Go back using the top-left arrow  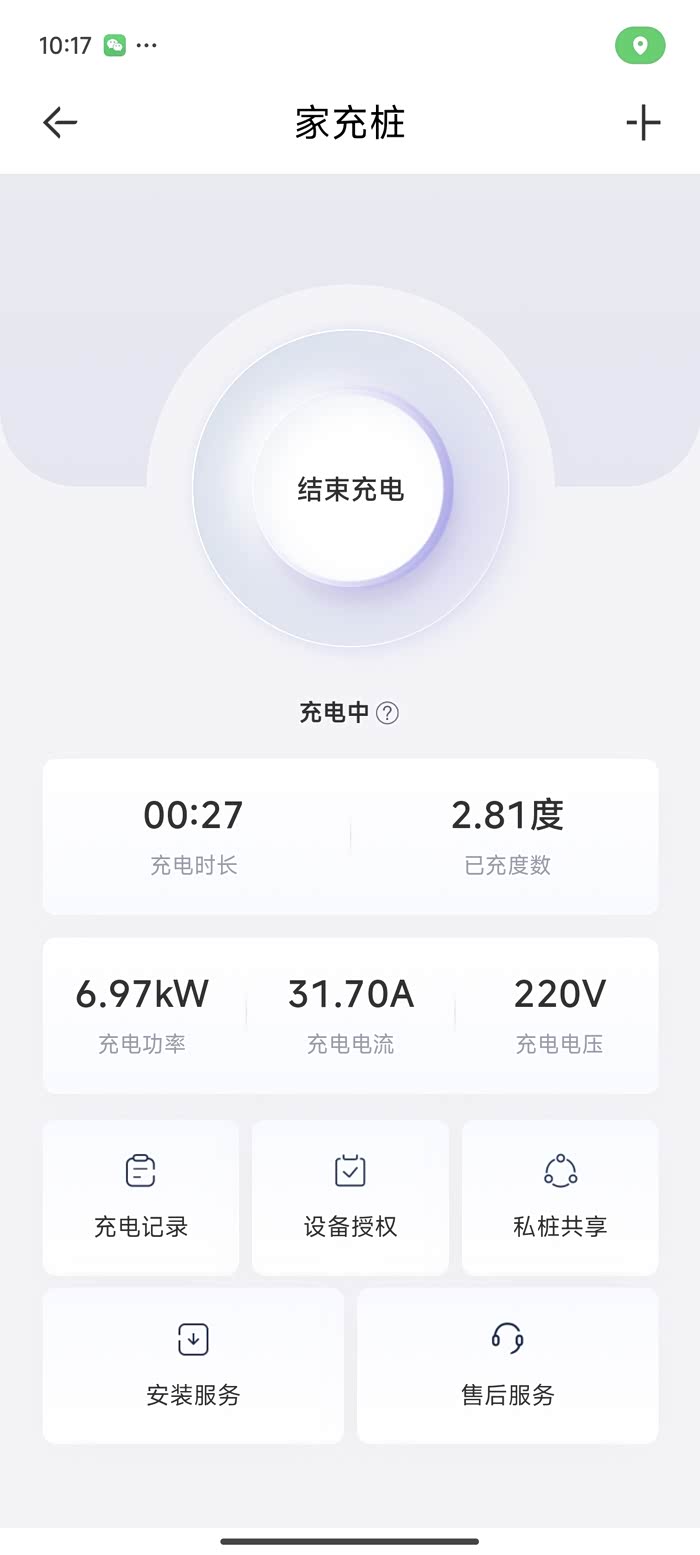pos(60,123)
